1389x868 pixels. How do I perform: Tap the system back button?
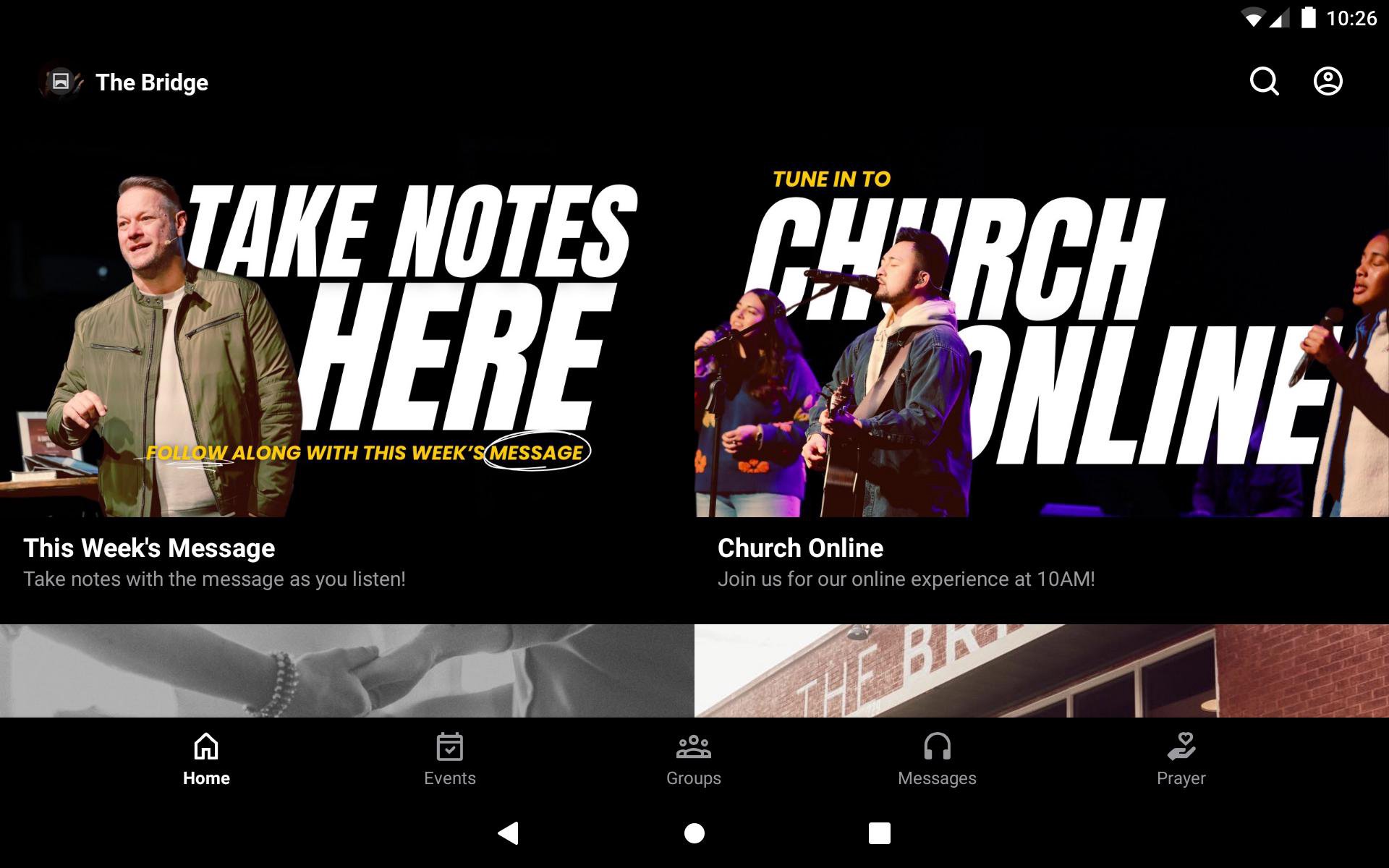tap(509, 833)
